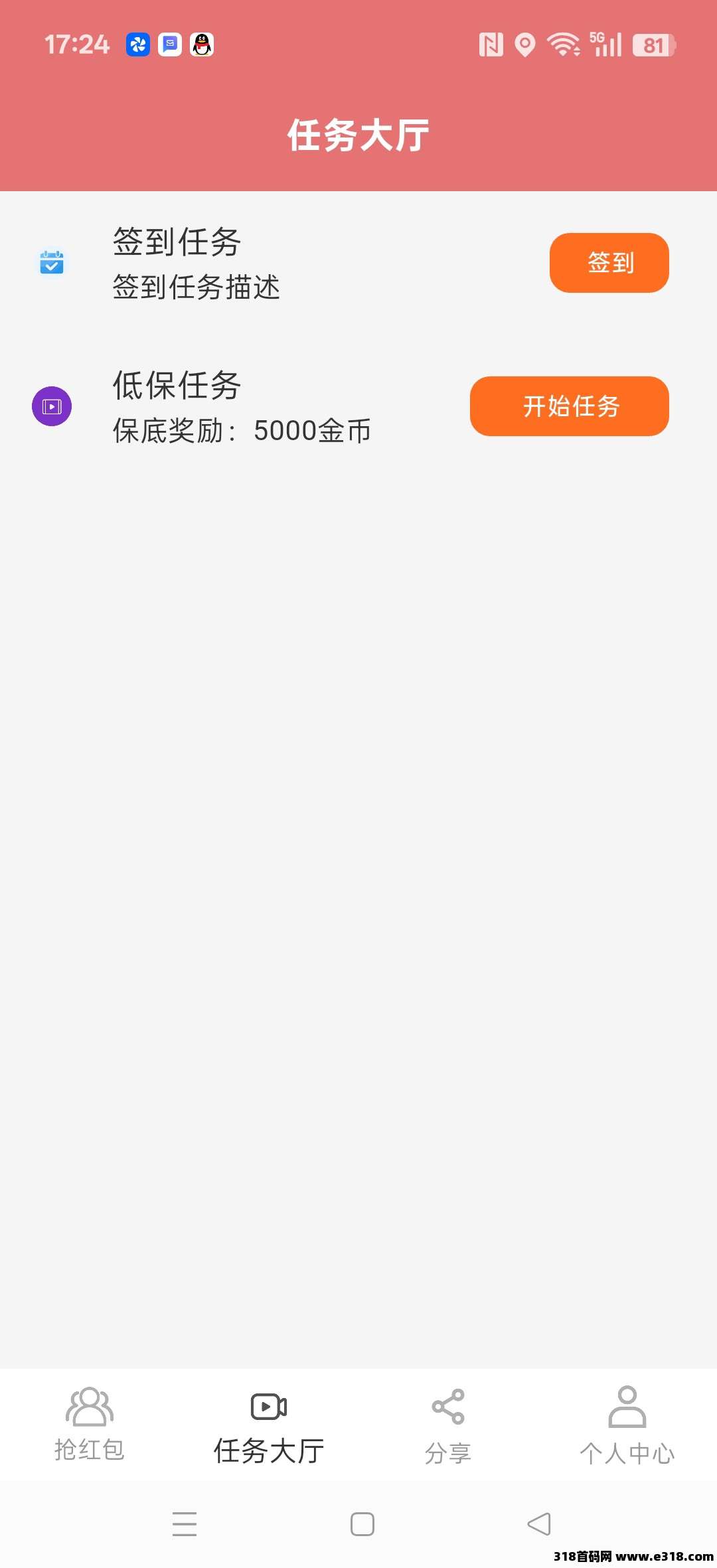
Task: Tap the back triangle navigation button
Action: coord(538,1524)
